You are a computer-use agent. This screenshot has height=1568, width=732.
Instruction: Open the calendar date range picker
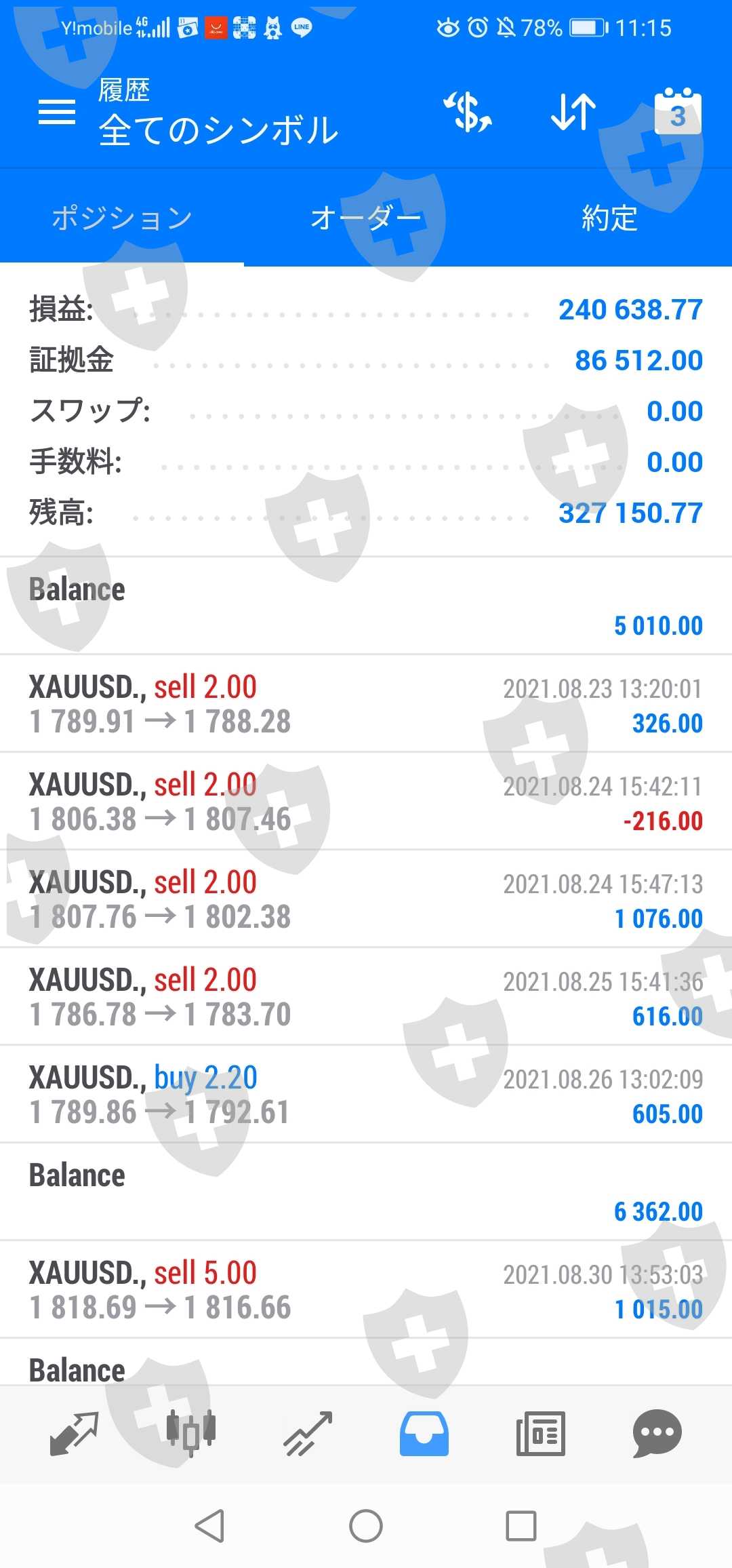[x=678, y=112]
